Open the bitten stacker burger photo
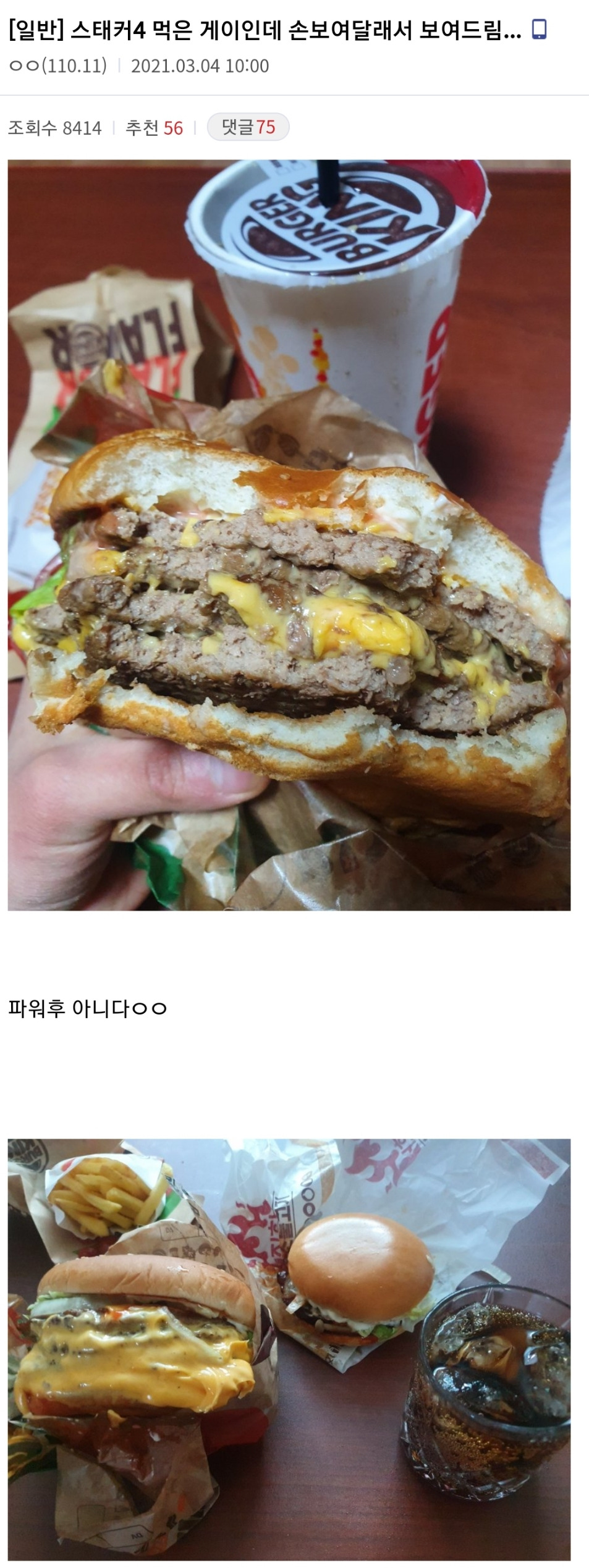The width and height of the screenshot is (589, 1568). [289, 534]
